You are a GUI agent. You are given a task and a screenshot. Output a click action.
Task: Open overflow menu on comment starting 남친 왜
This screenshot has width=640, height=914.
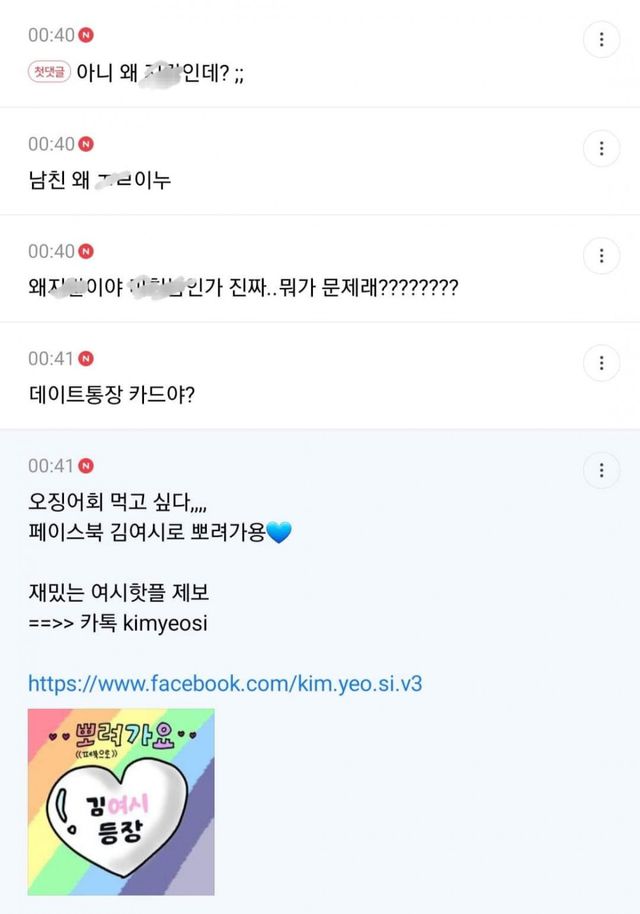coord(601,148)
